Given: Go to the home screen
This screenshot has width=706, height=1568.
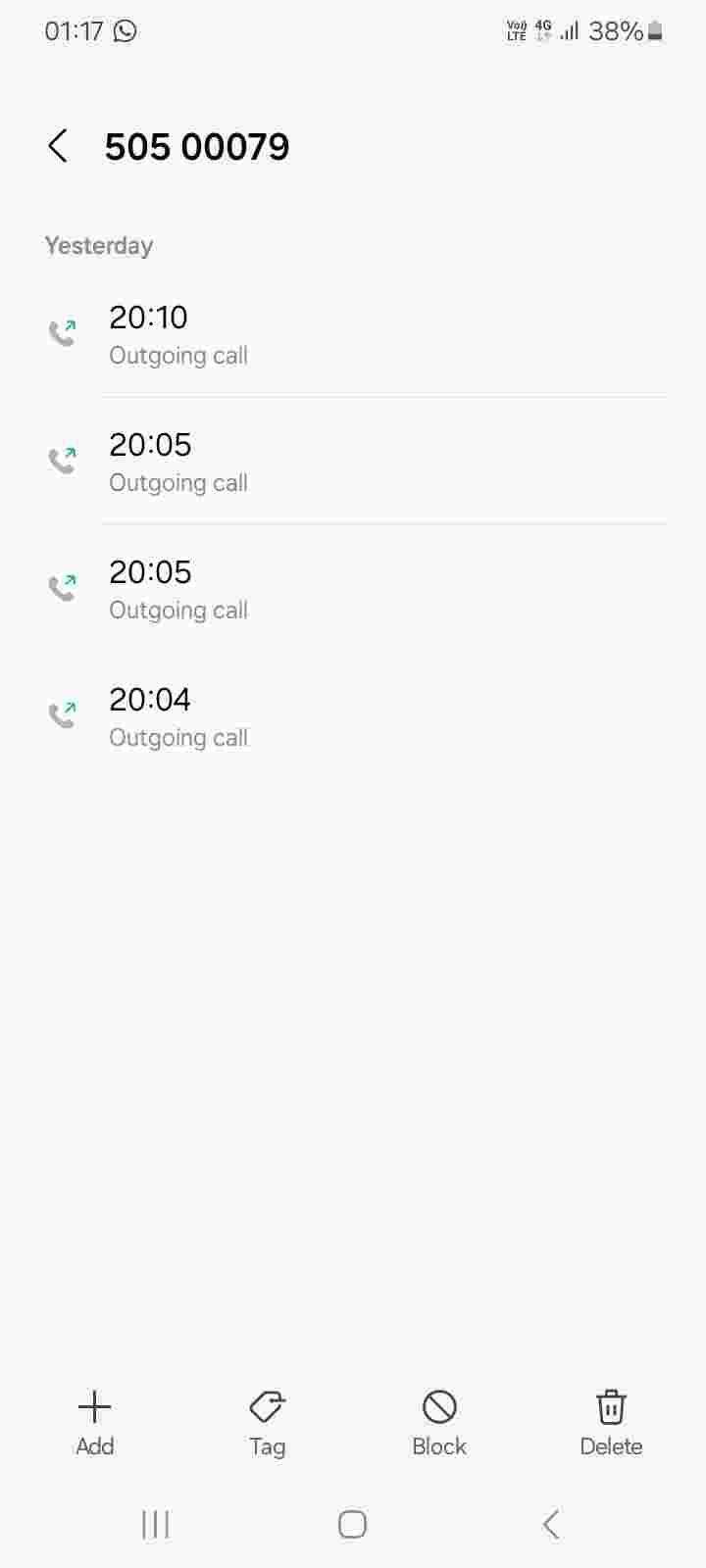Looking at the screenshot, I should (x=352, y=1524).
